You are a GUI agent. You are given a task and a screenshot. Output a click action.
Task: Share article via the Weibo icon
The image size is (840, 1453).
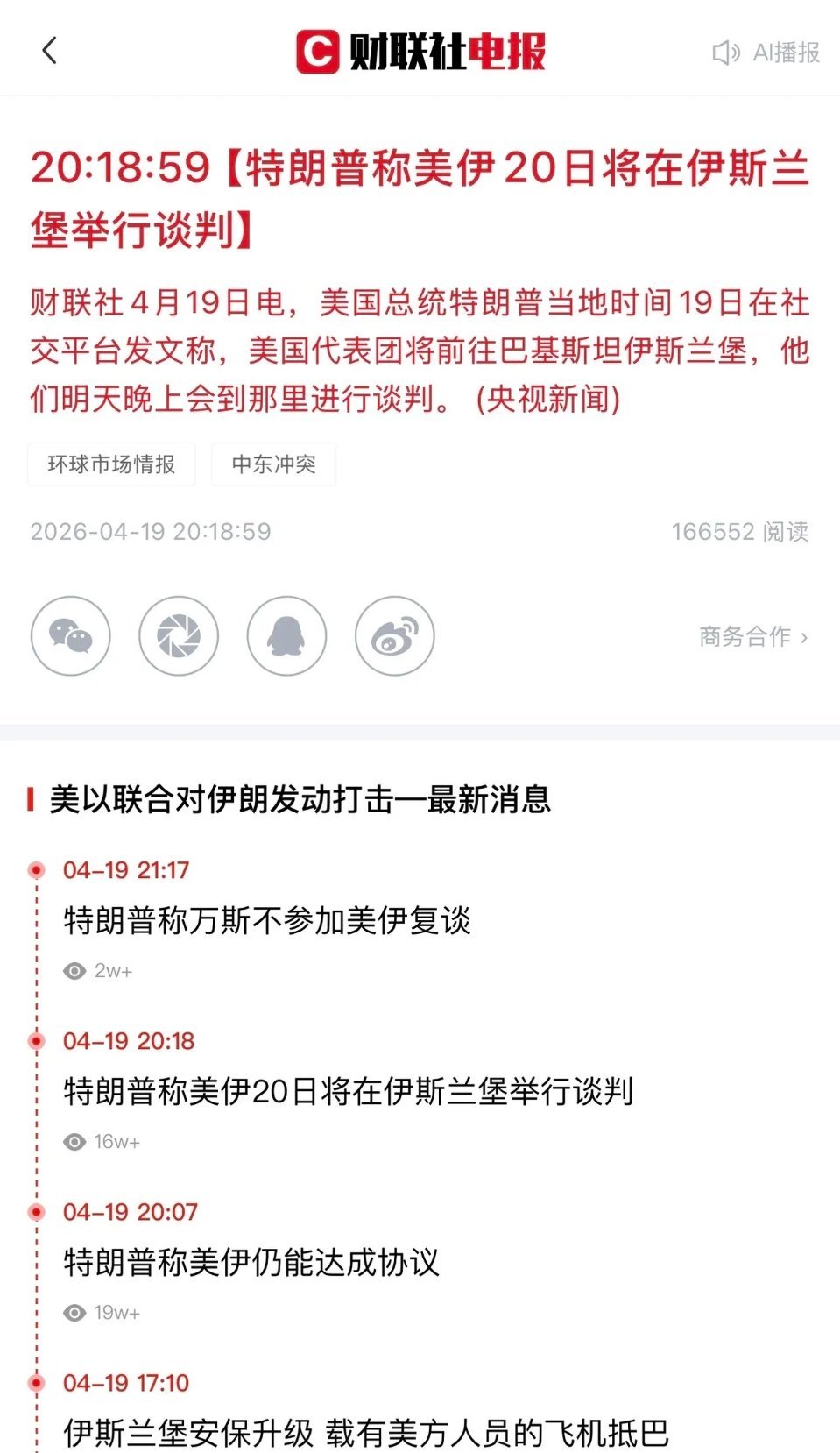(394, 637)
